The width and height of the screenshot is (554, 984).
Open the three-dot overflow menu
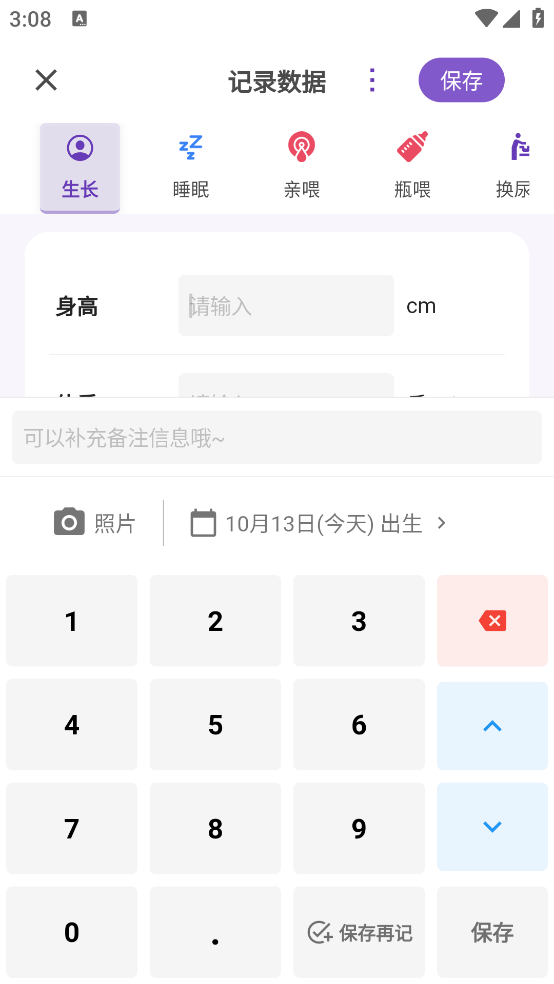coord(372,80)
